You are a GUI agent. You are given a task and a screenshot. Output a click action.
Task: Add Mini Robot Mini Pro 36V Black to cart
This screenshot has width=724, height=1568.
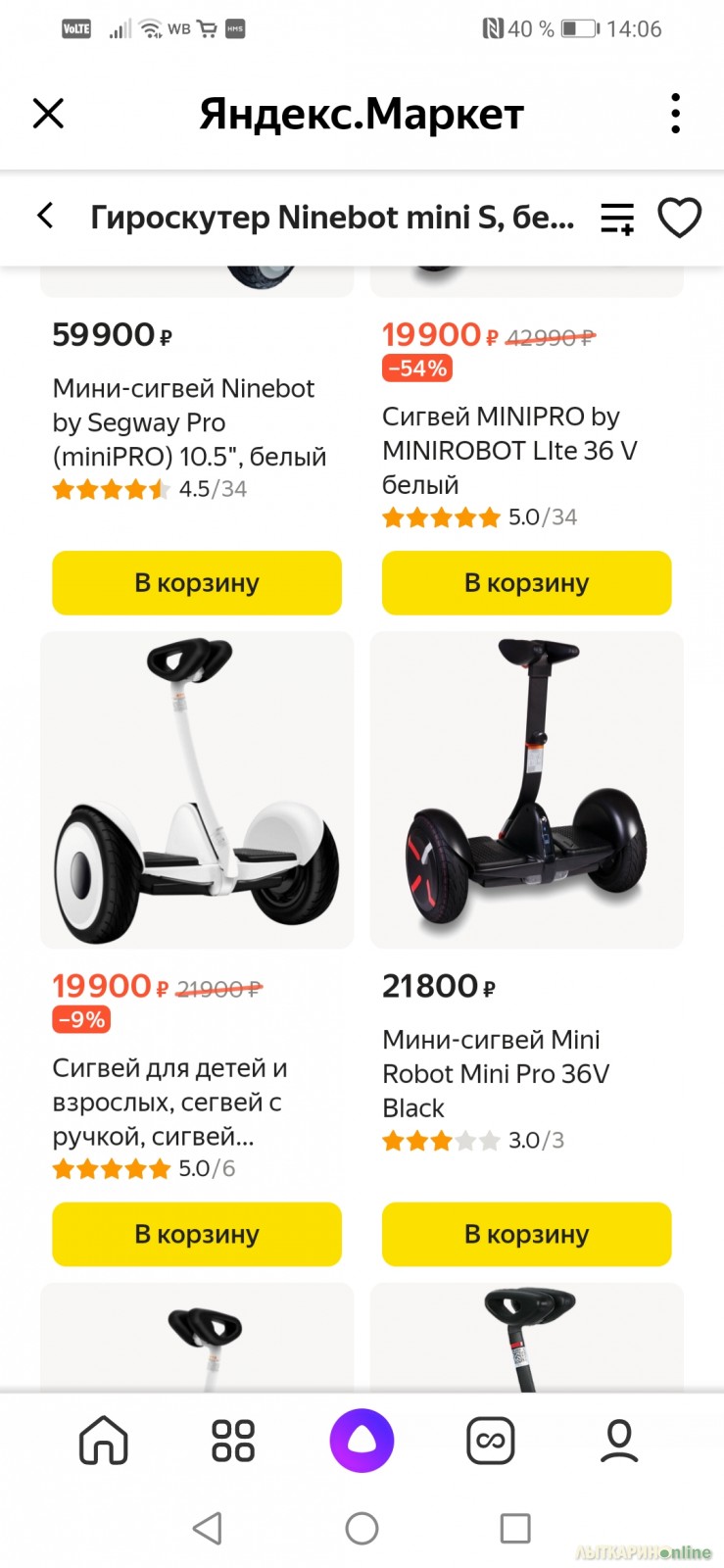(x=526, y=1234)
